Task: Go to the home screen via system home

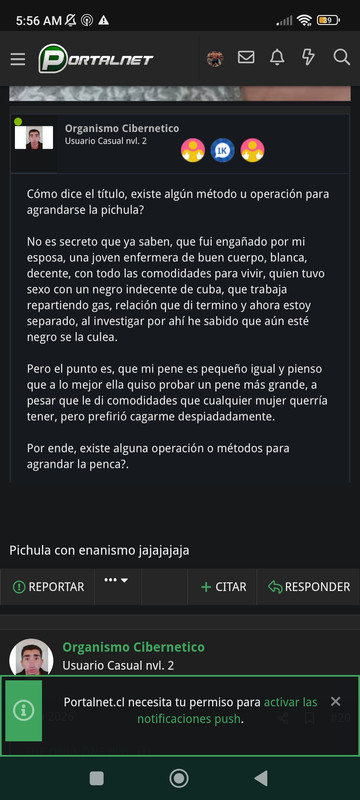Action: pyautogui.click(x=179, y=778)
